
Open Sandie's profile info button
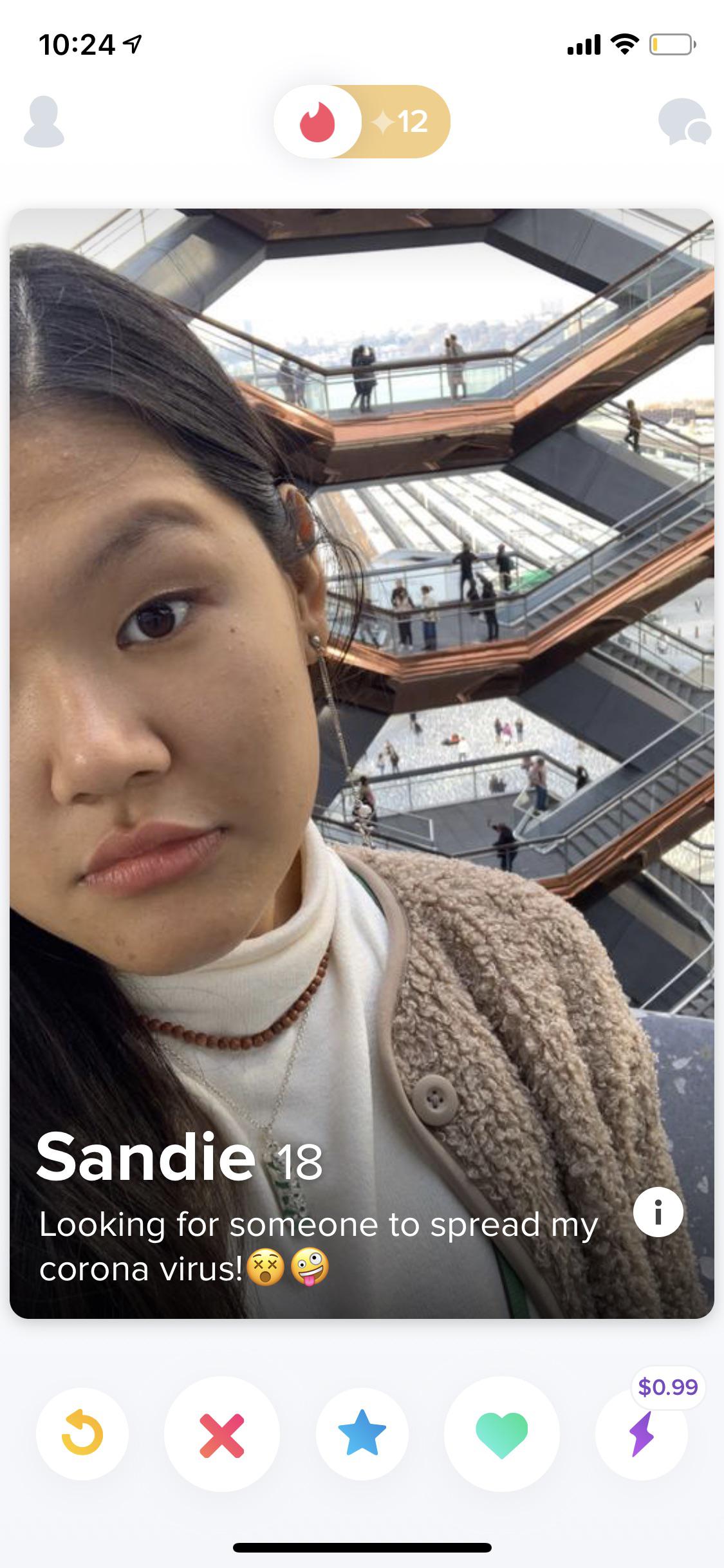(x=658, y=1213)
